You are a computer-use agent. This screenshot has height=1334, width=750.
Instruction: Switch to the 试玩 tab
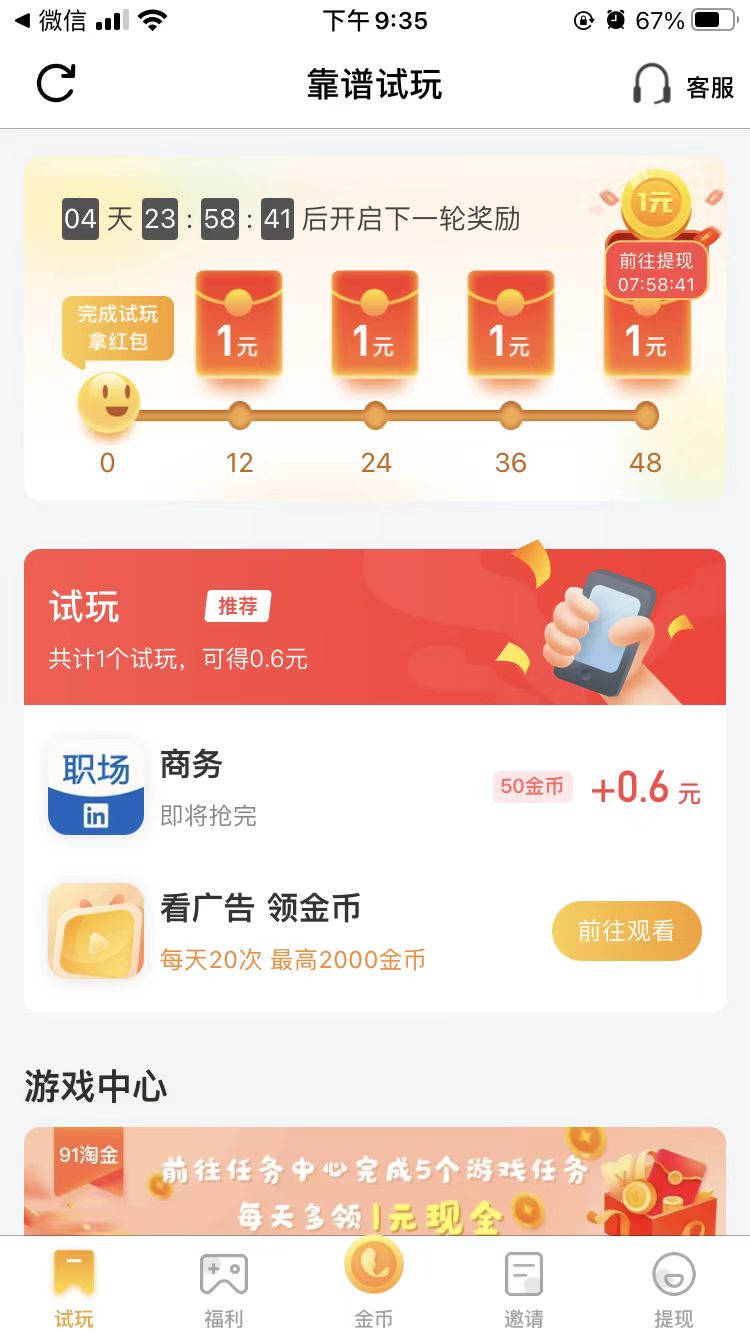(74, 1288)
